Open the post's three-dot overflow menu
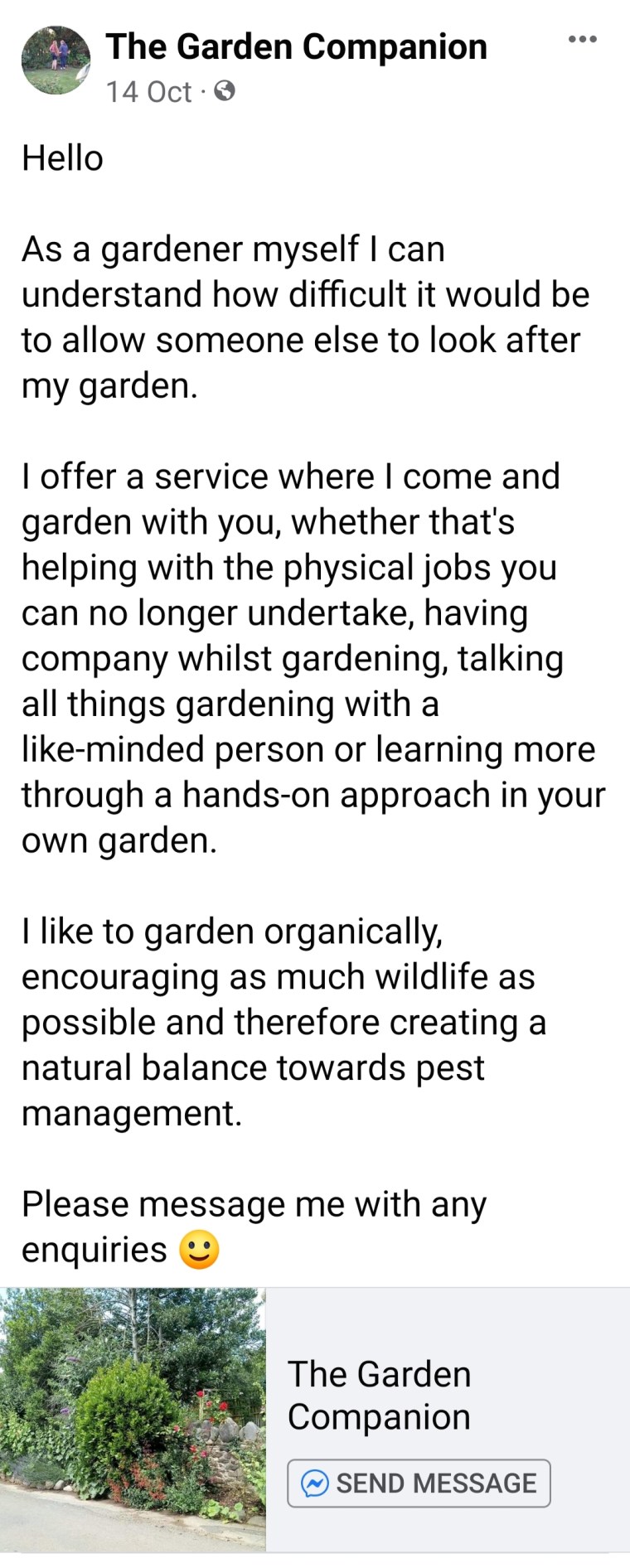The height and width of the screenshot is (1568, 630). (x=582, y=39)
